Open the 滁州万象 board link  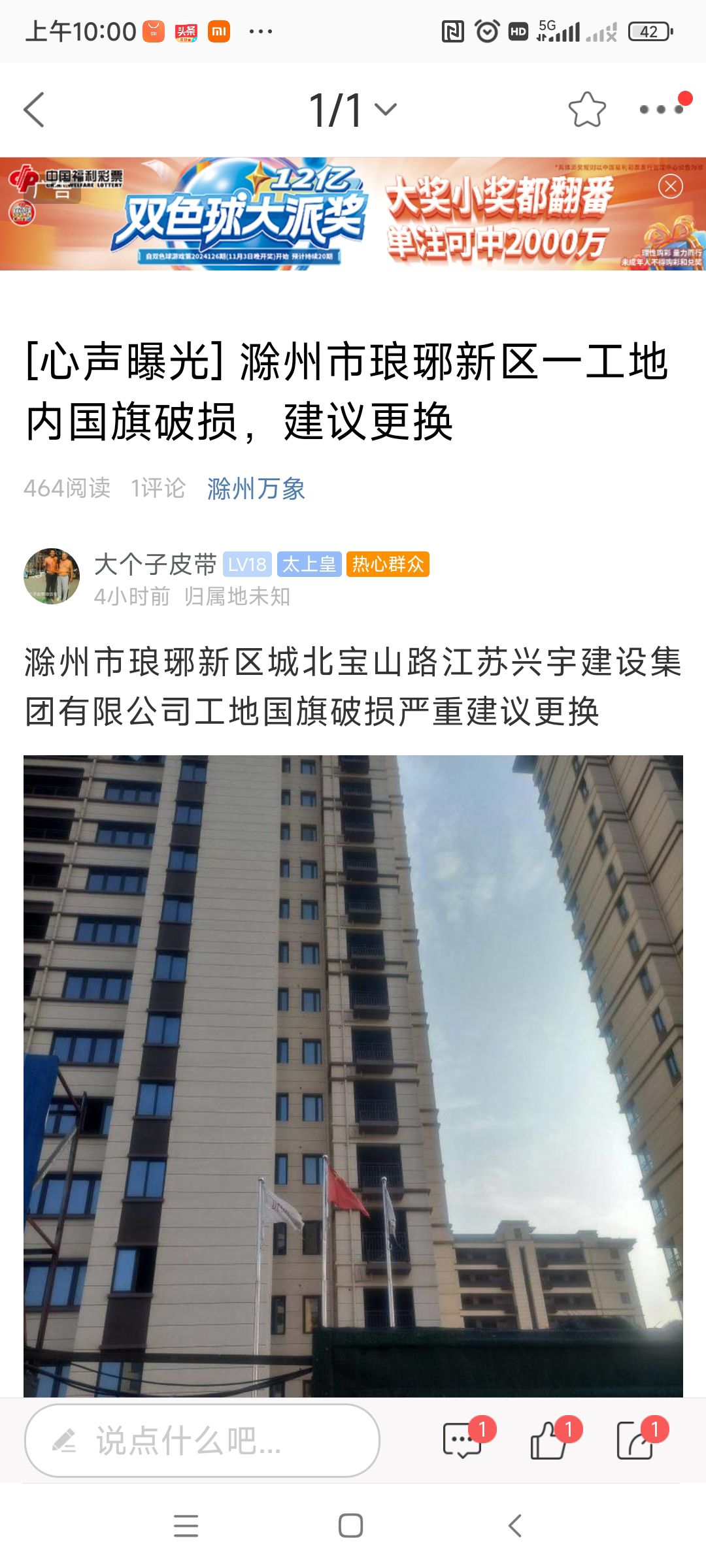tap(256, 489)
